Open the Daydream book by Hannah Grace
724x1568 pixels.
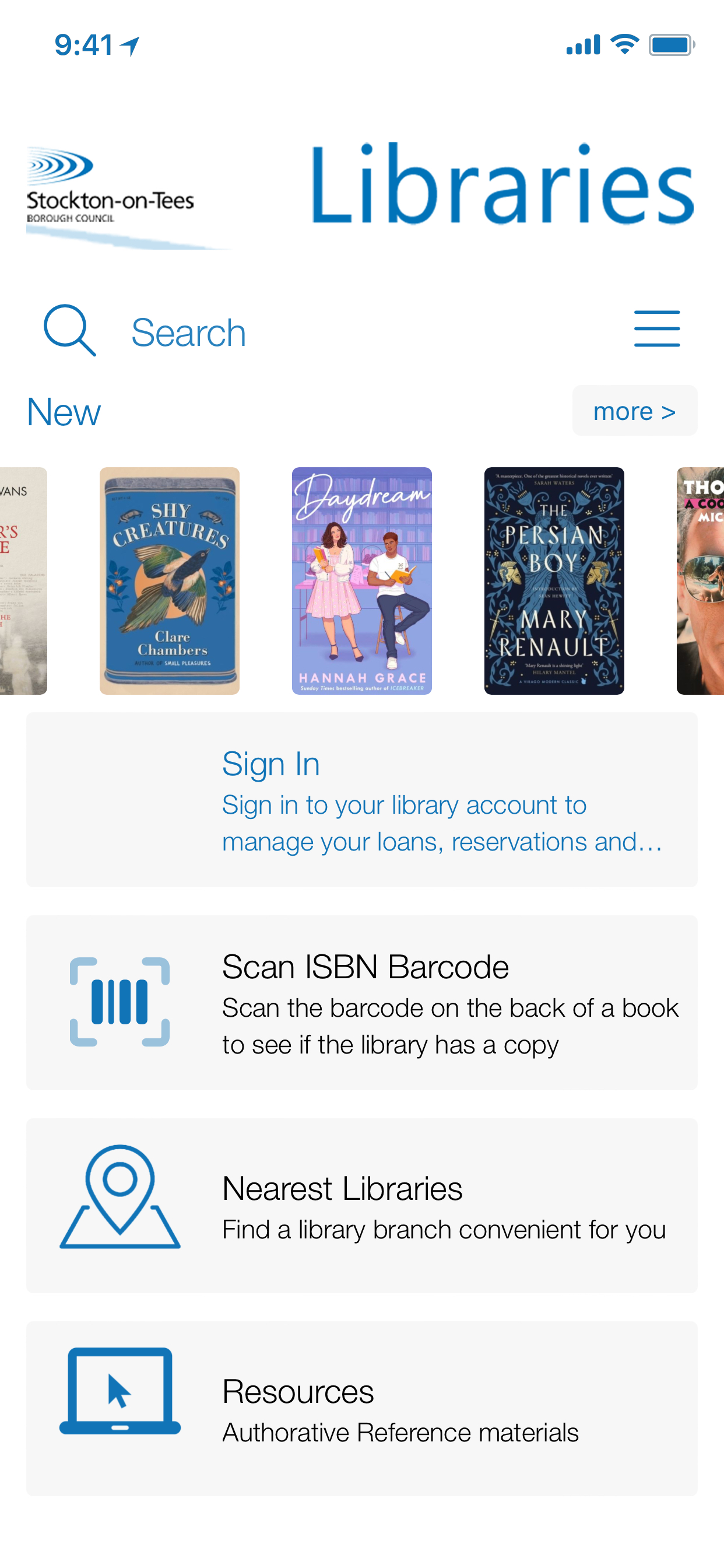tap(361, 580)
